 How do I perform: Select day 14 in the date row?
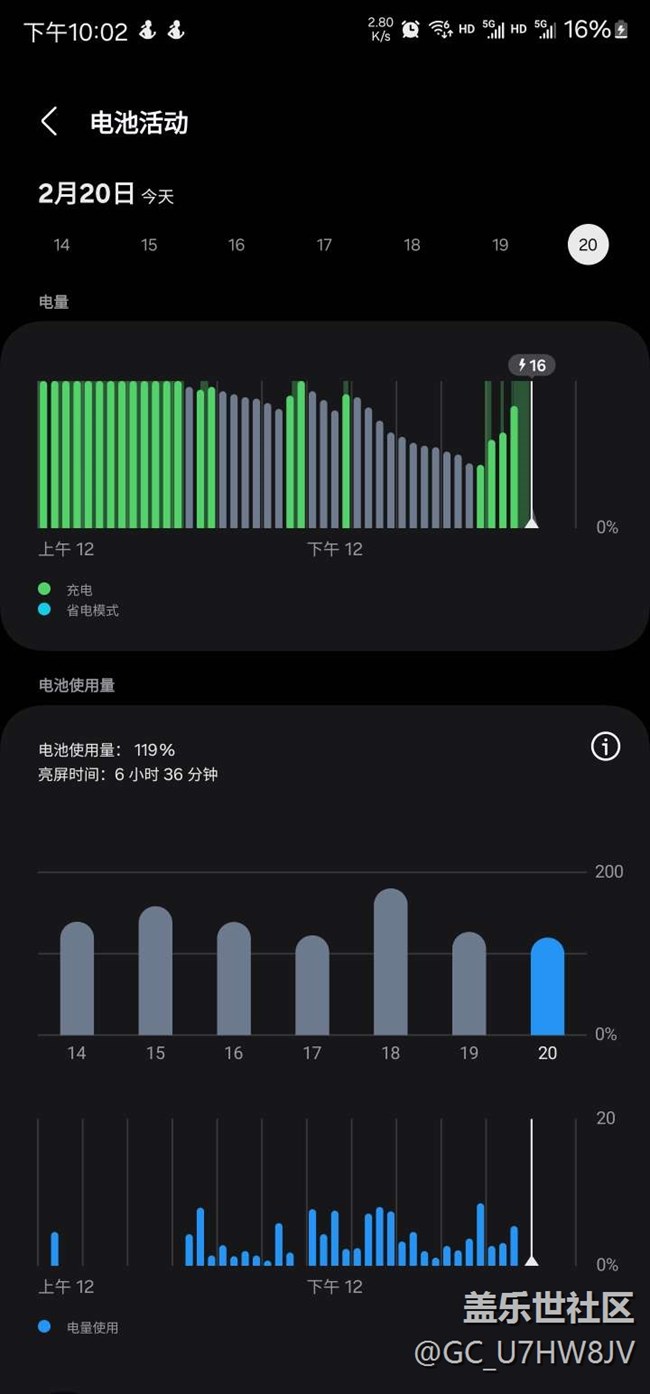tap(62, 245)
